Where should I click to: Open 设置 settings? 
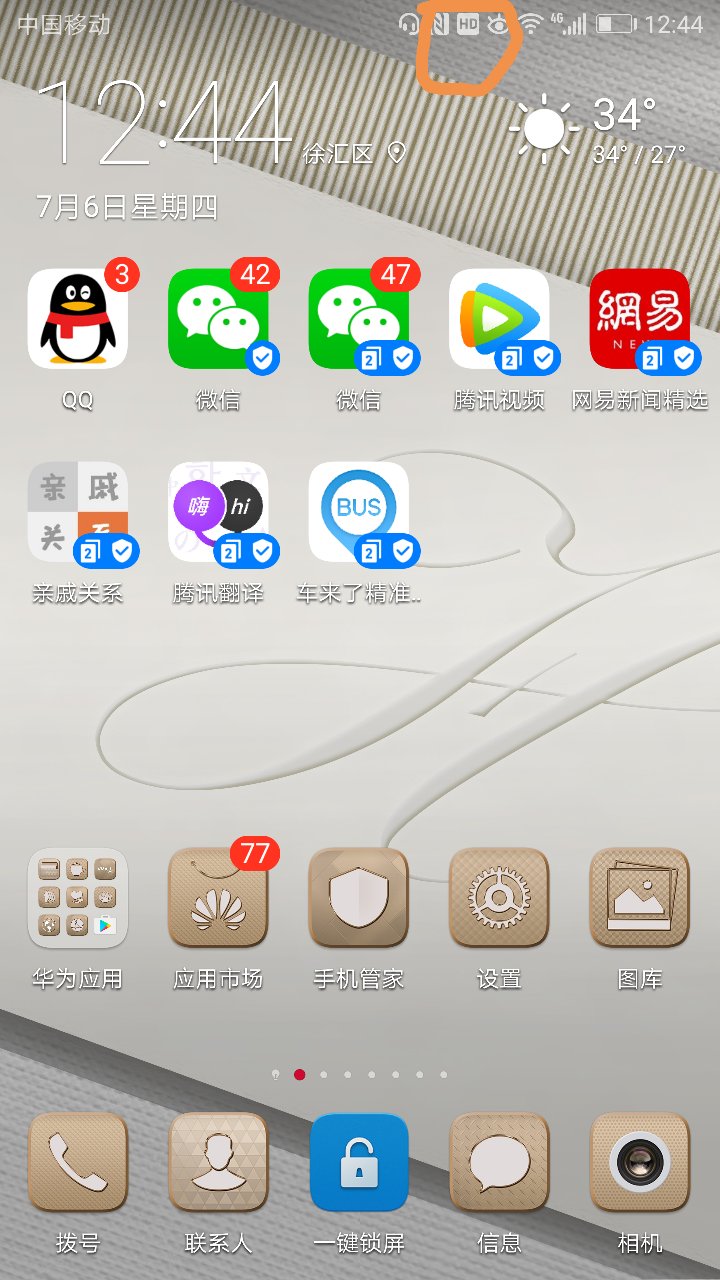tap(499, 898)
